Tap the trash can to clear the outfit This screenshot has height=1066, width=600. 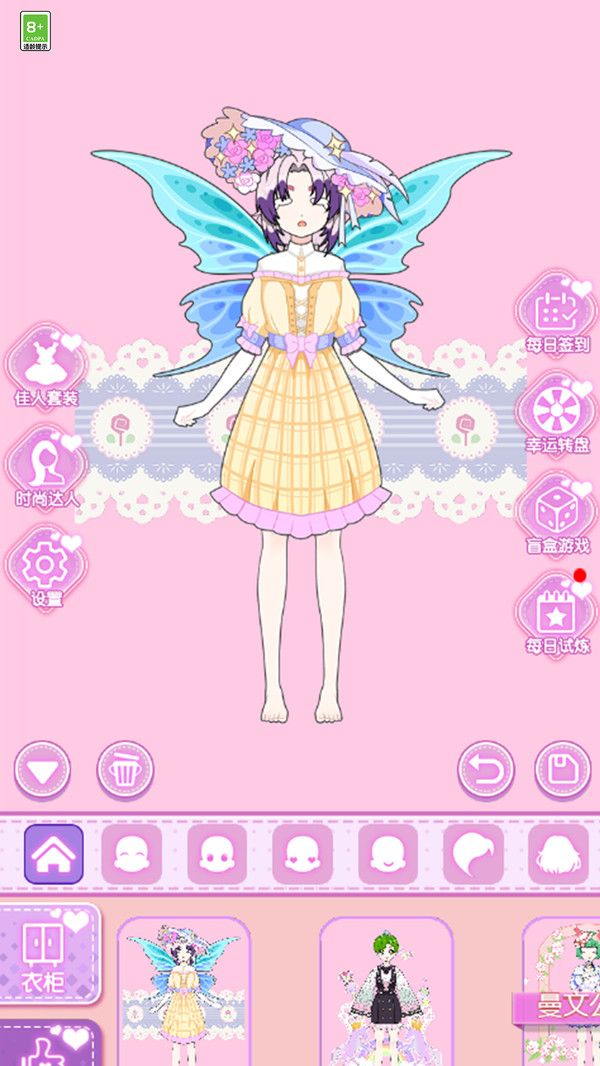[x=125, y=770]
